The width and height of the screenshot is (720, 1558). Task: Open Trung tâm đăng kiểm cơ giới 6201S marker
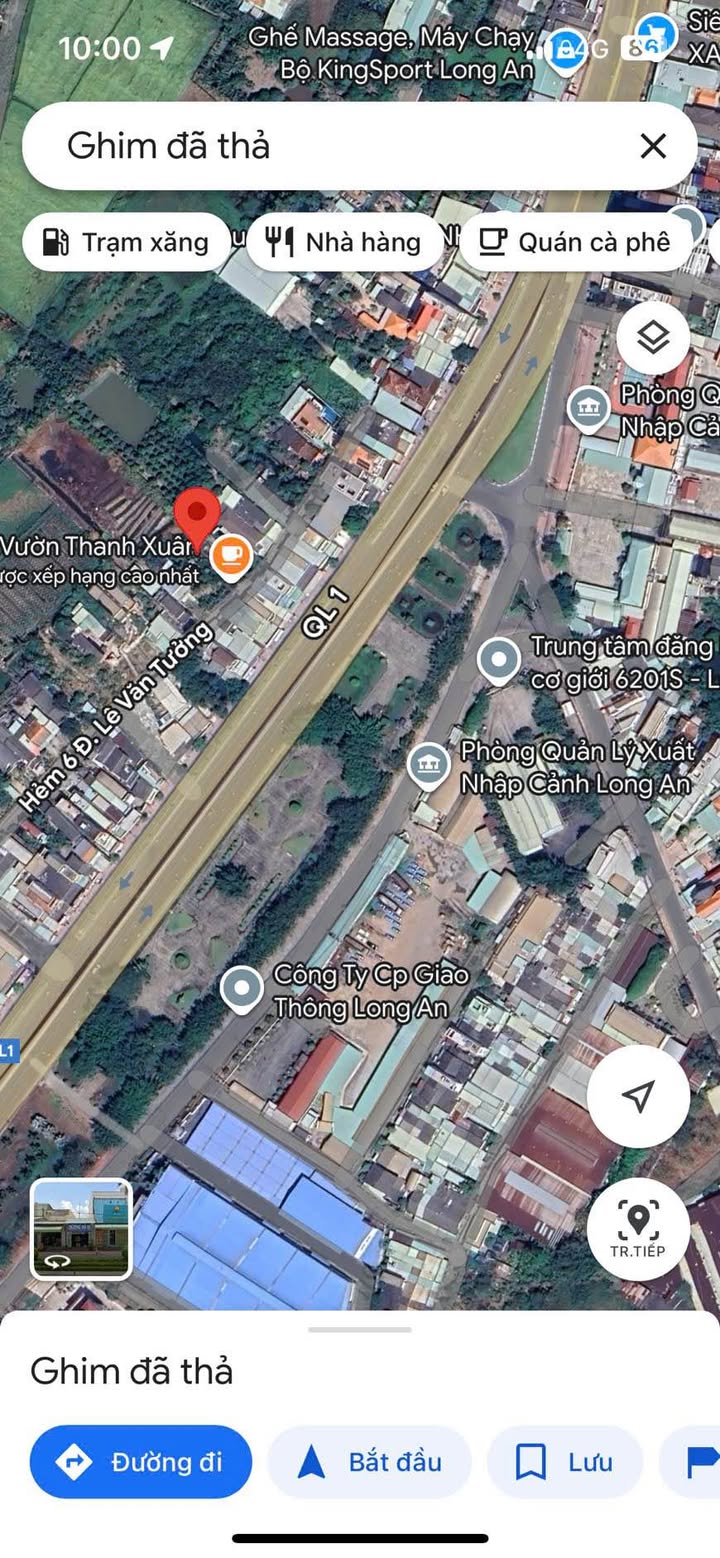click(x=498, y=661)
